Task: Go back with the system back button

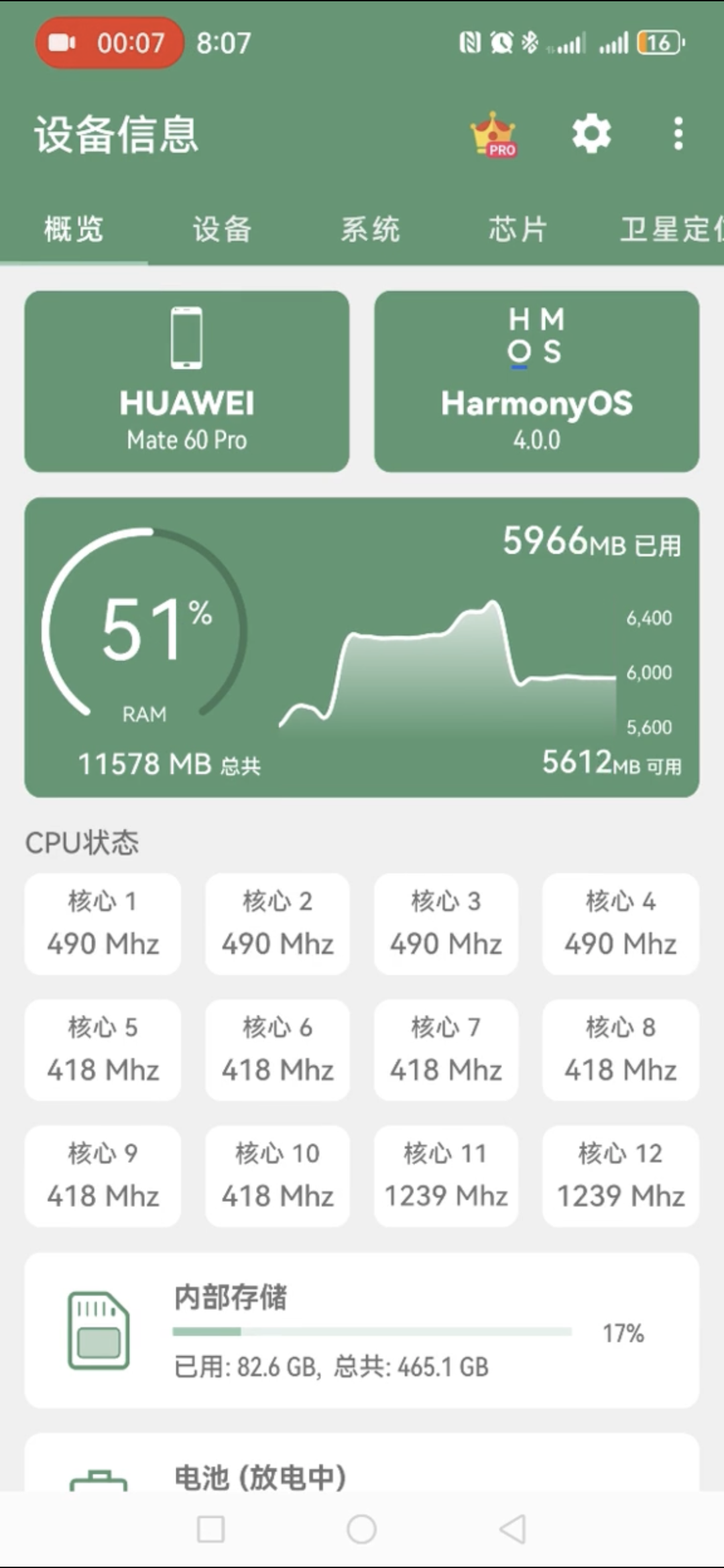Action: [513, 1529]
